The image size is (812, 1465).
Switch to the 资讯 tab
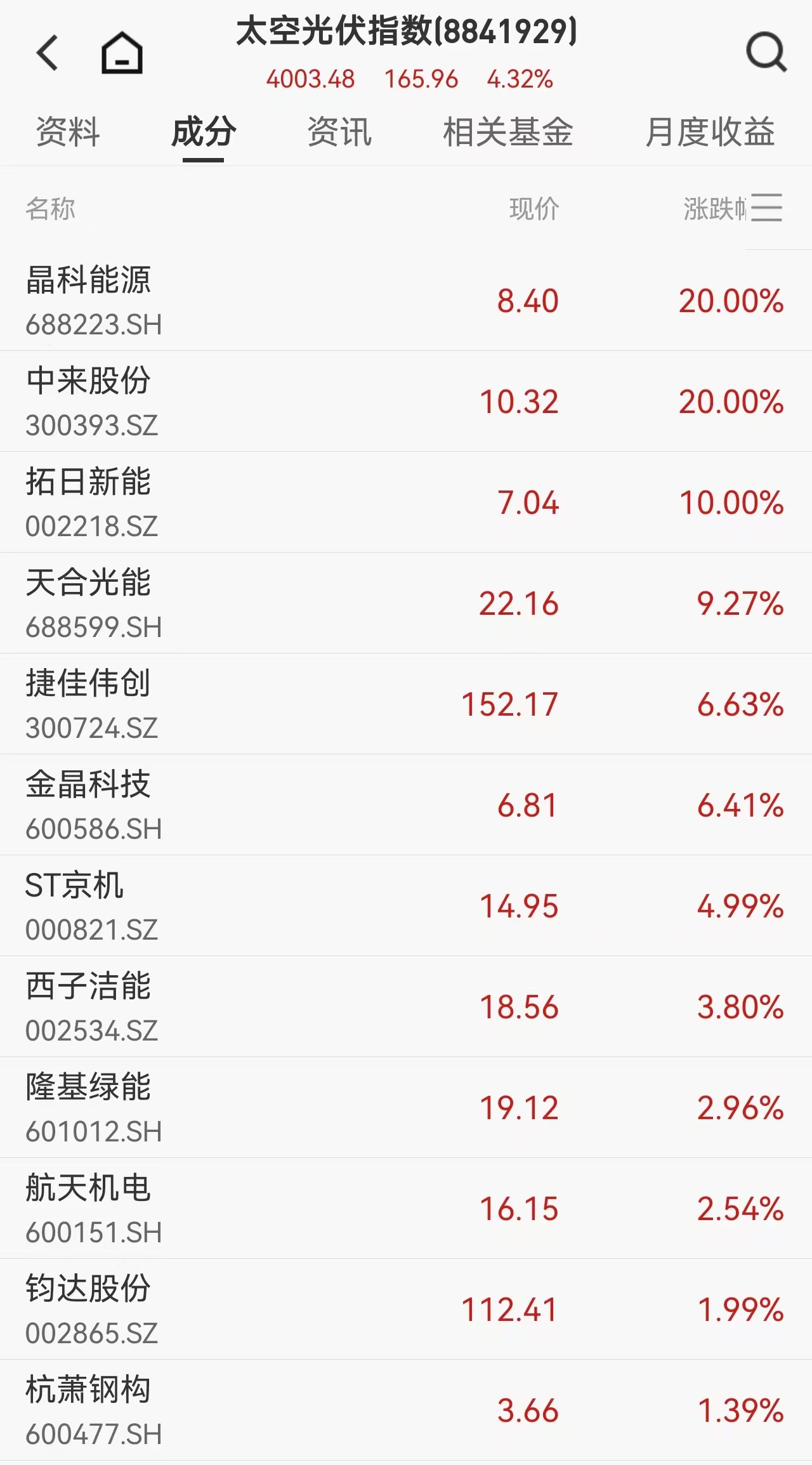pyautogui.click(x=339, y=133)
